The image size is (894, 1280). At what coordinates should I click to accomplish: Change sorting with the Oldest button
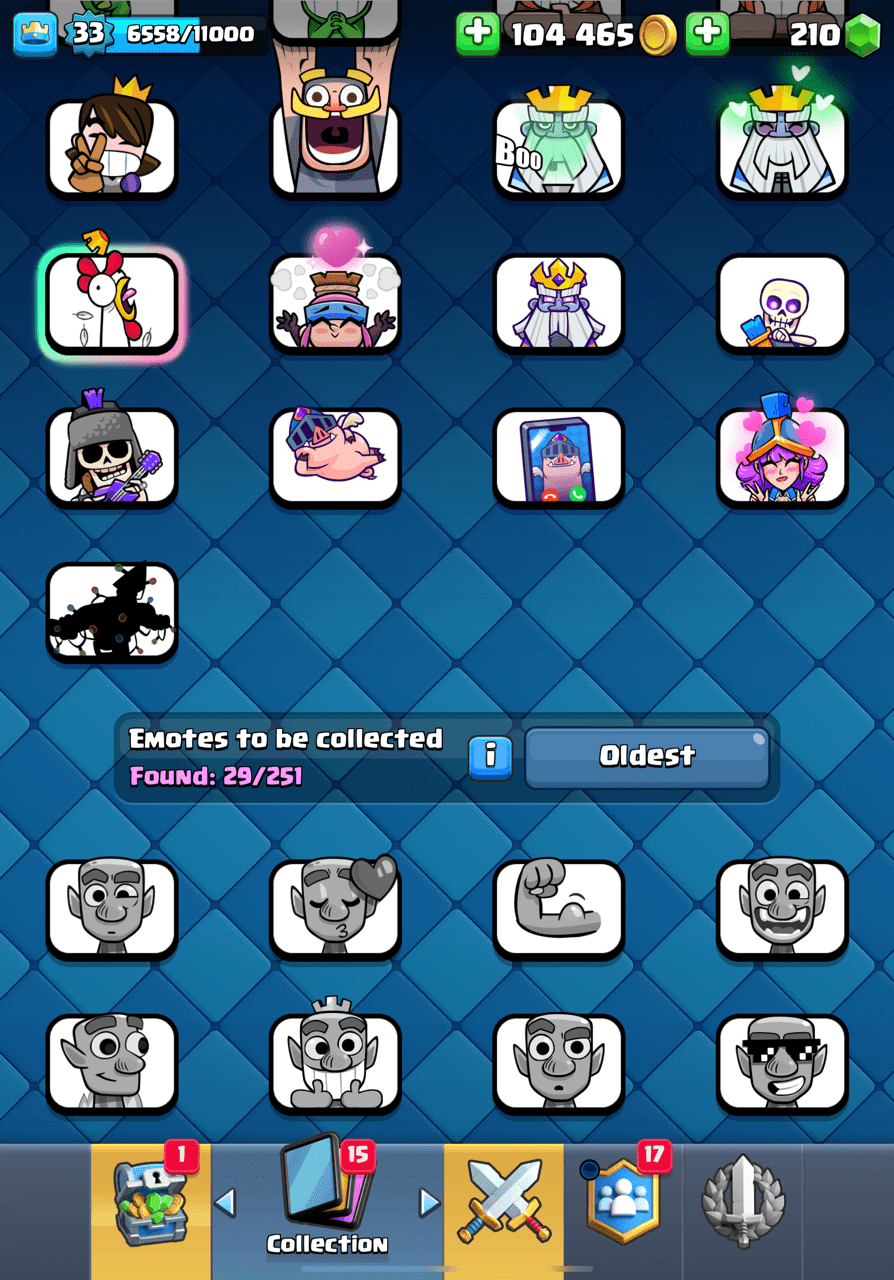point(647,757)
